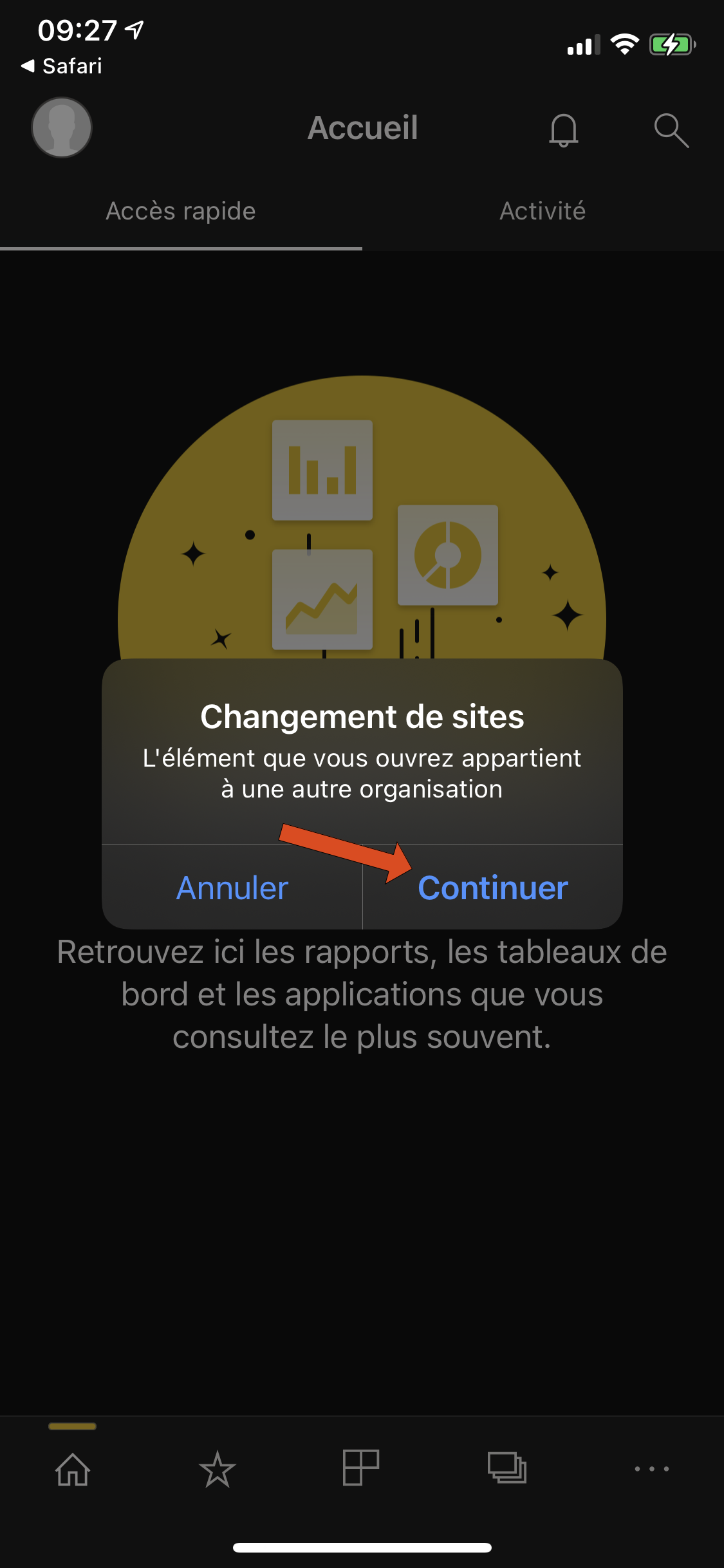Open the workspaces tab

pos(506,1468)
